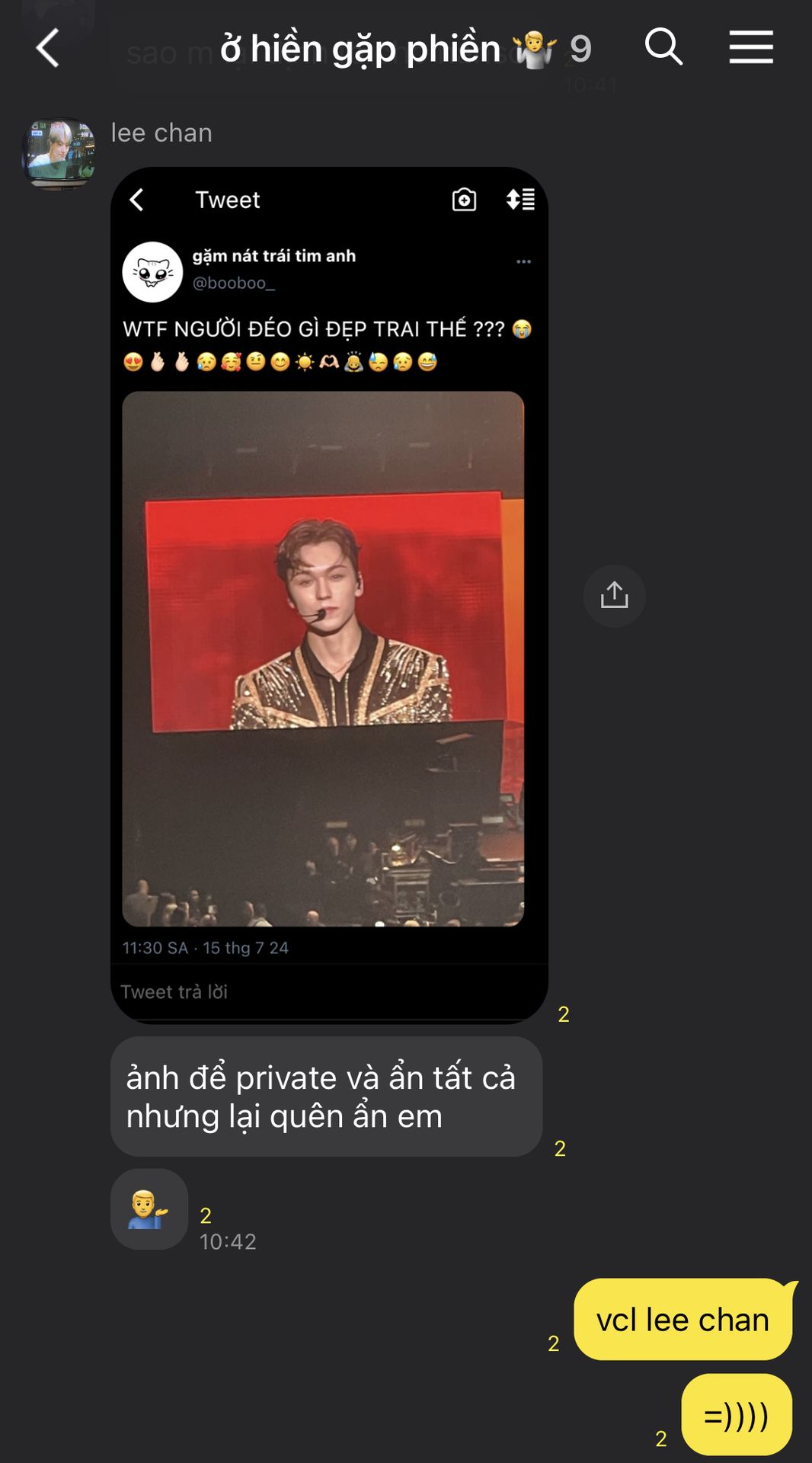Go back from the group chat

pos(47,48)
